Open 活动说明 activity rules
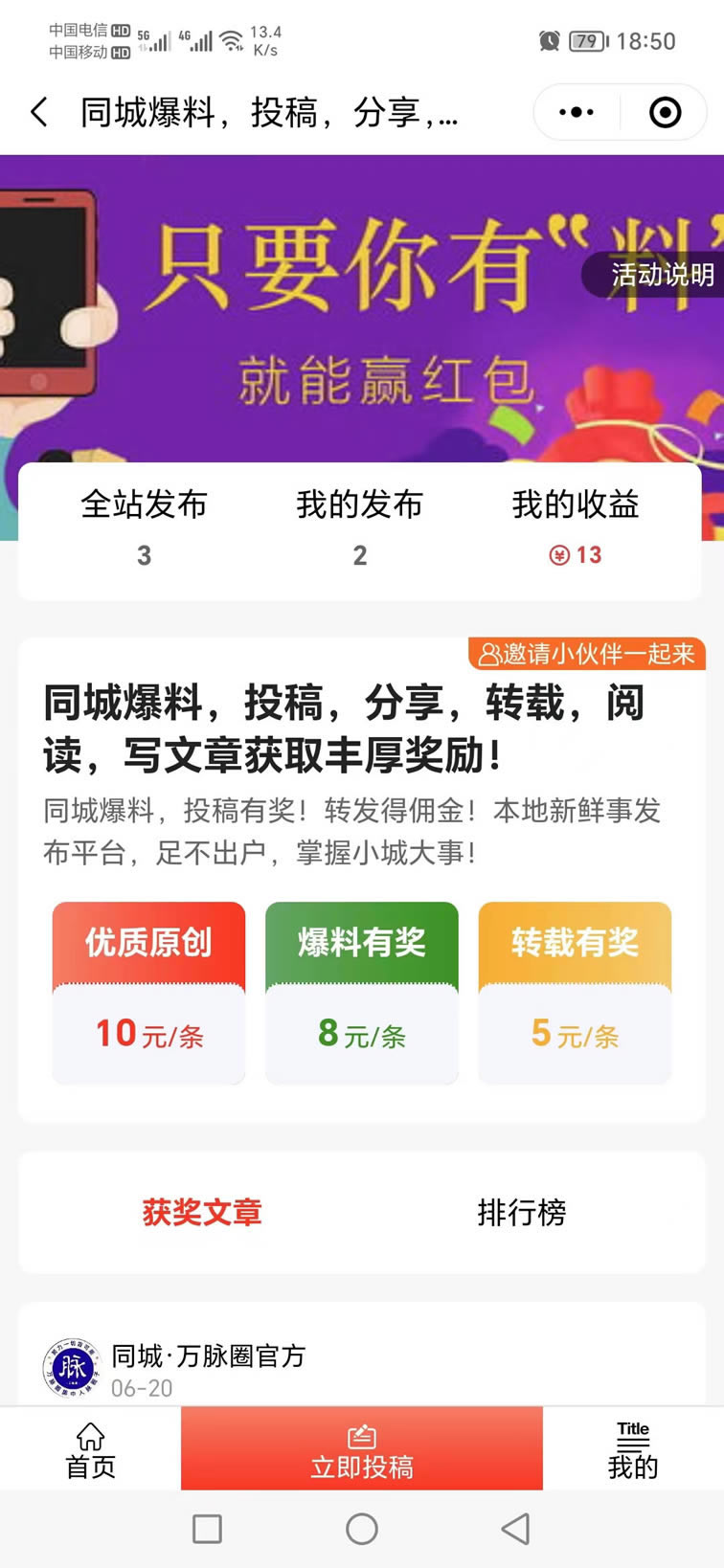 point(657,275)
